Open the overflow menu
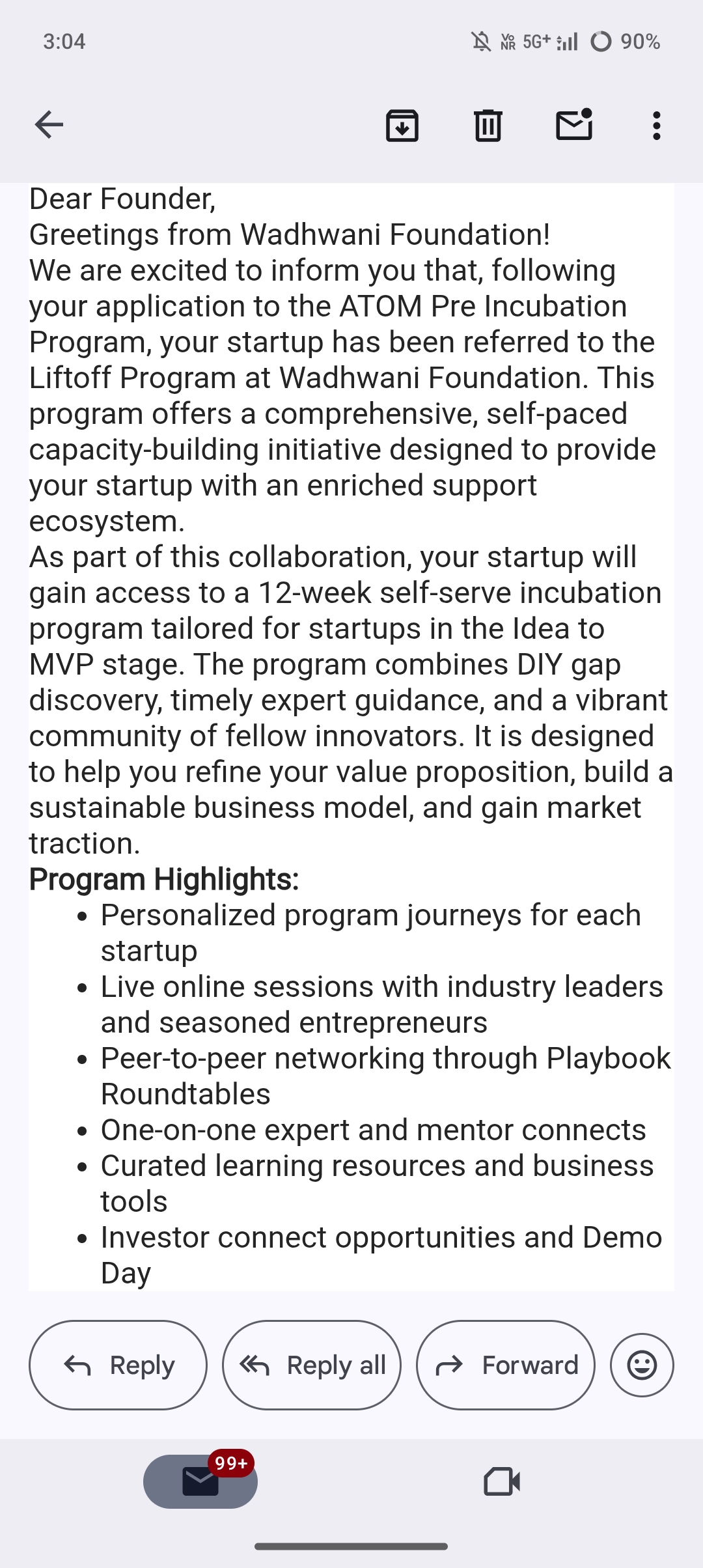The height and width of the screenshot is (1568, 703). [x=656, y=125]
